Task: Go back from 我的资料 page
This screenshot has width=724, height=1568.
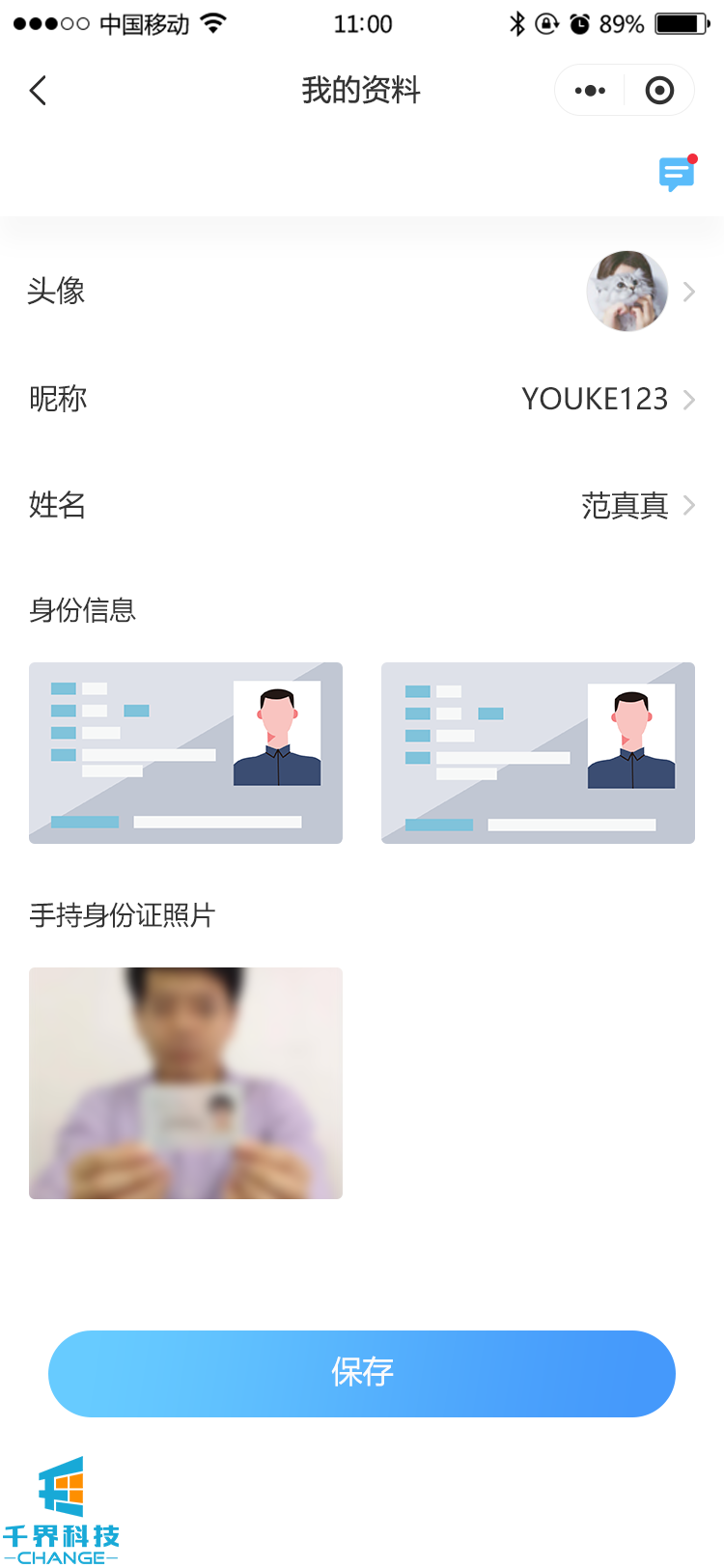Action: pos(39,91)
